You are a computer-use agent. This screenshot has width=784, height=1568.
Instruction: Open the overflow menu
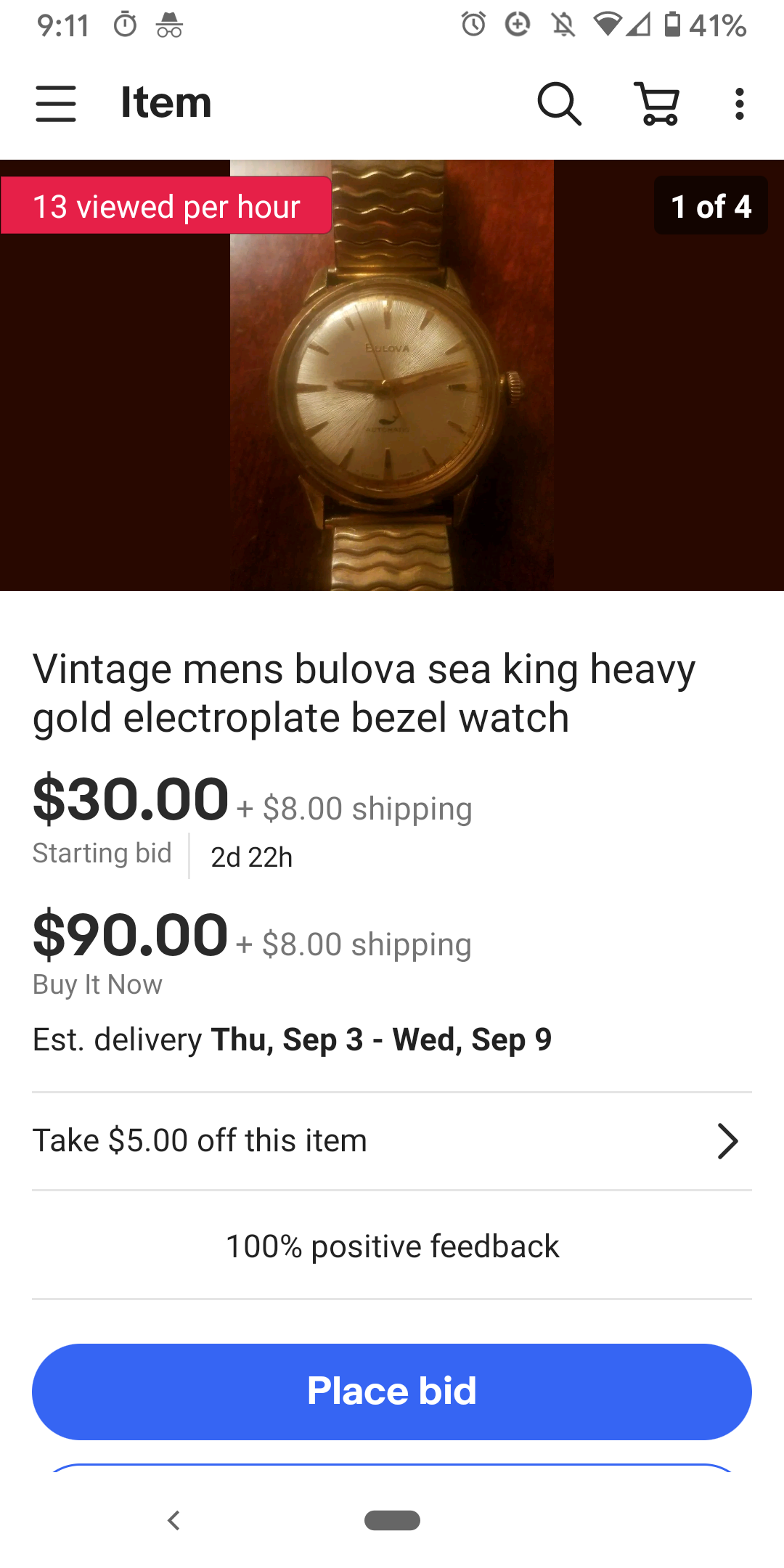[x=739, y=103]
